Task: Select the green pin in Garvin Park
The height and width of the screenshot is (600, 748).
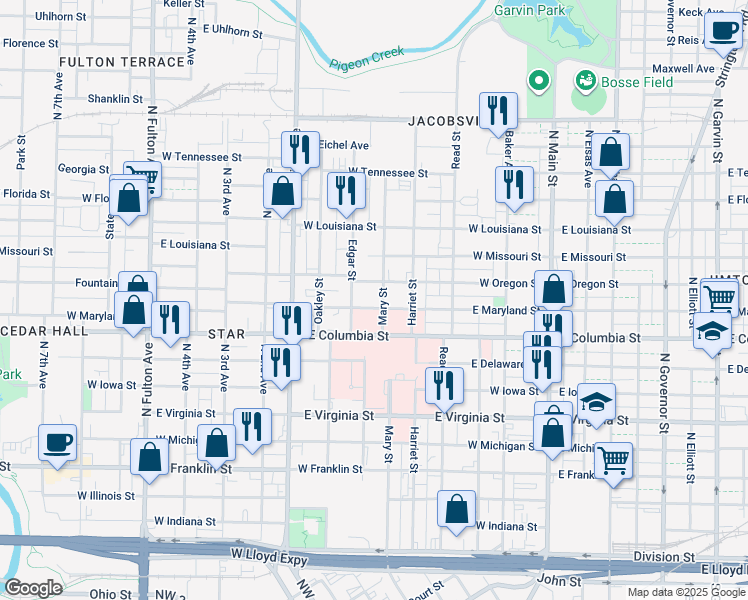Action: pyautogui.click(x=539, y=82)
